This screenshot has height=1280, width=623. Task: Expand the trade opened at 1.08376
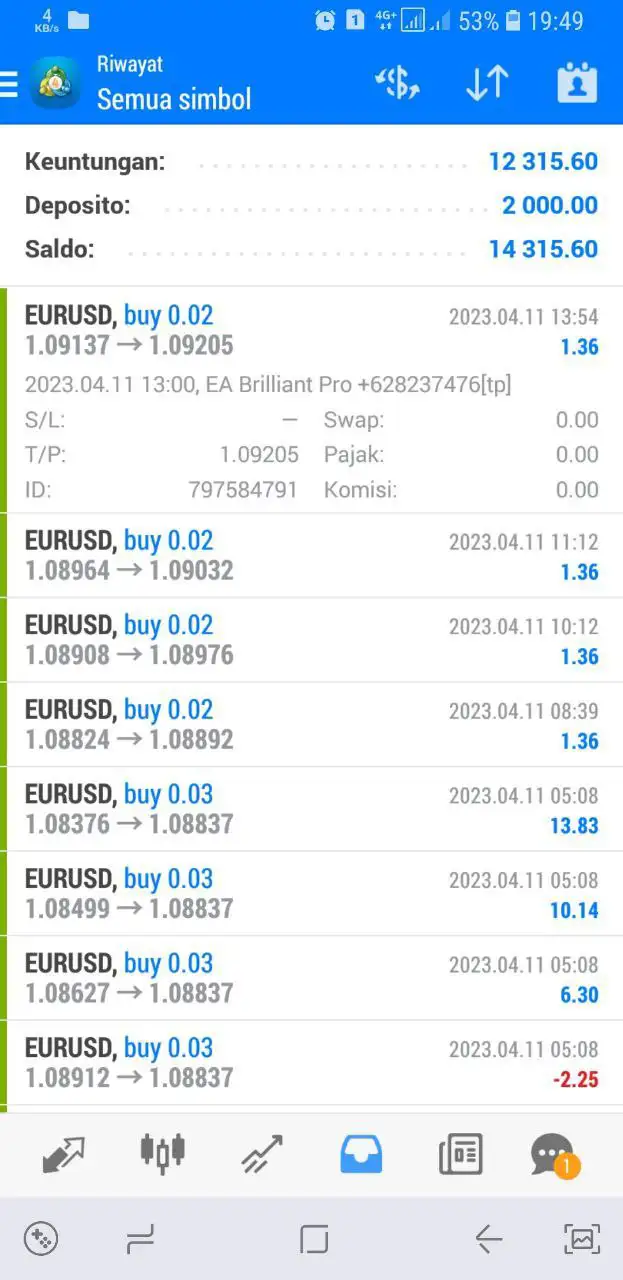311,809
